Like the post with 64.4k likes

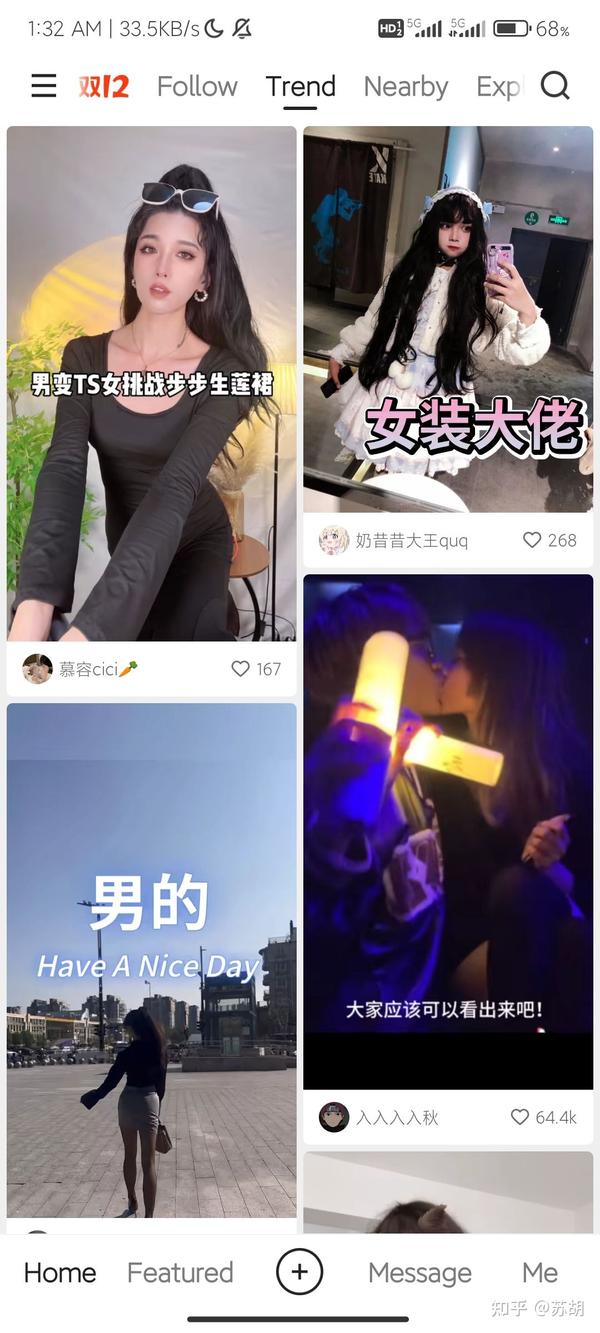[520, 1117]
